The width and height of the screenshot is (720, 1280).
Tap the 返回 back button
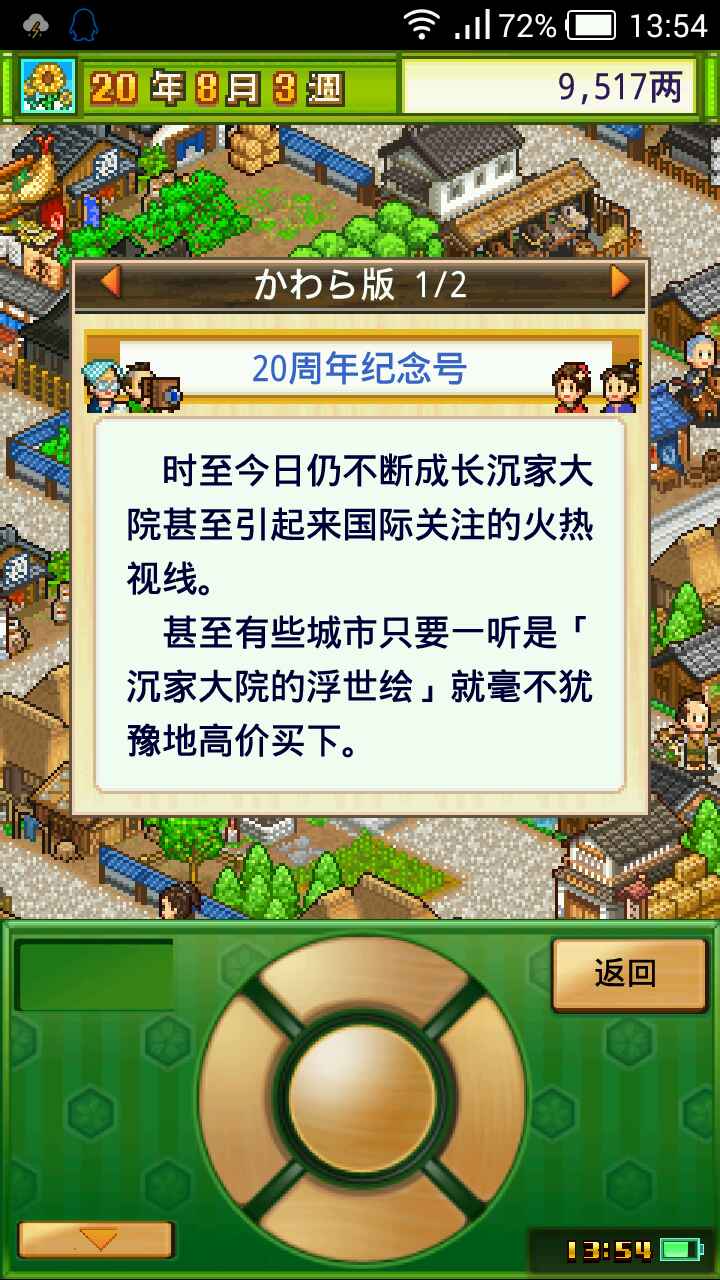tap(625, 974)
